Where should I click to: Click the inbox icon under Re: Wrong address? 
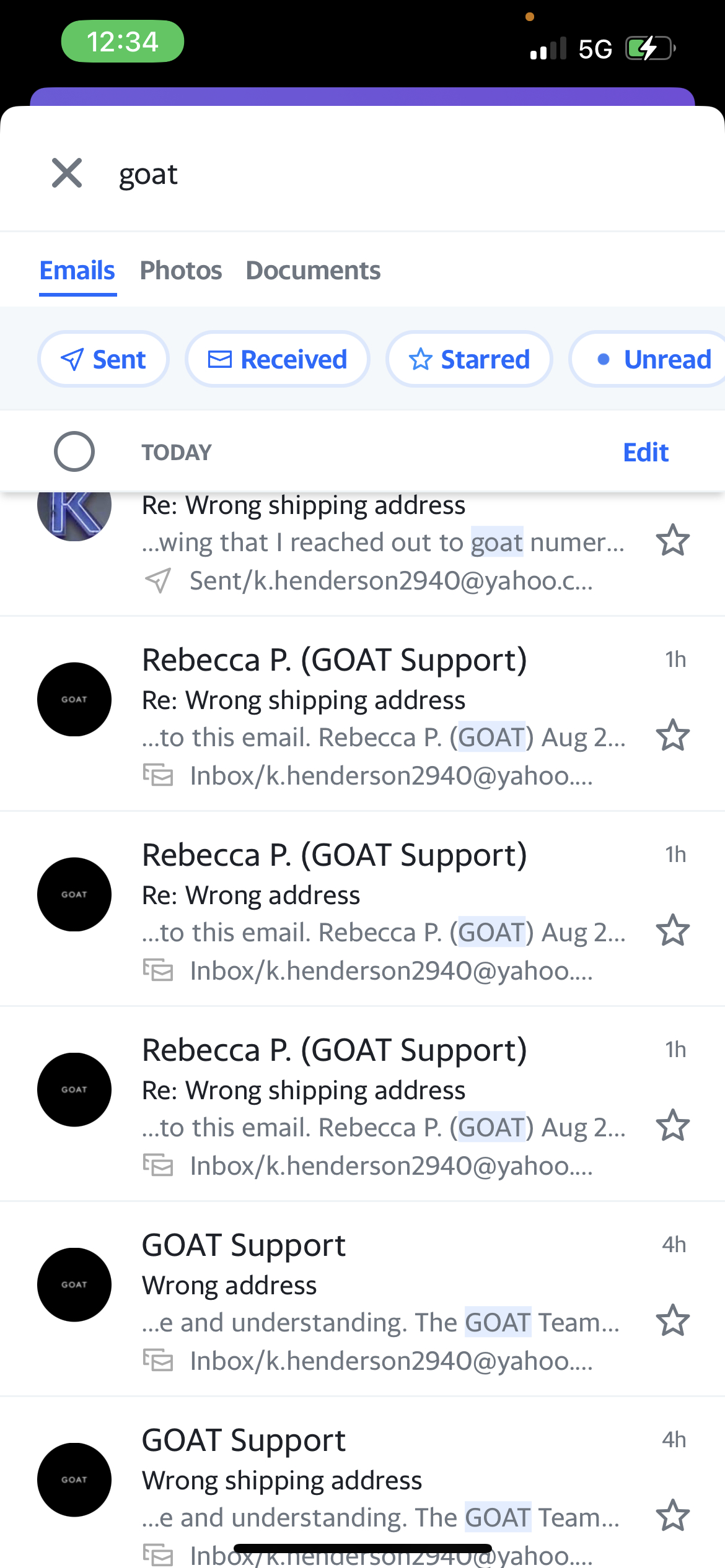coord(159,970)
